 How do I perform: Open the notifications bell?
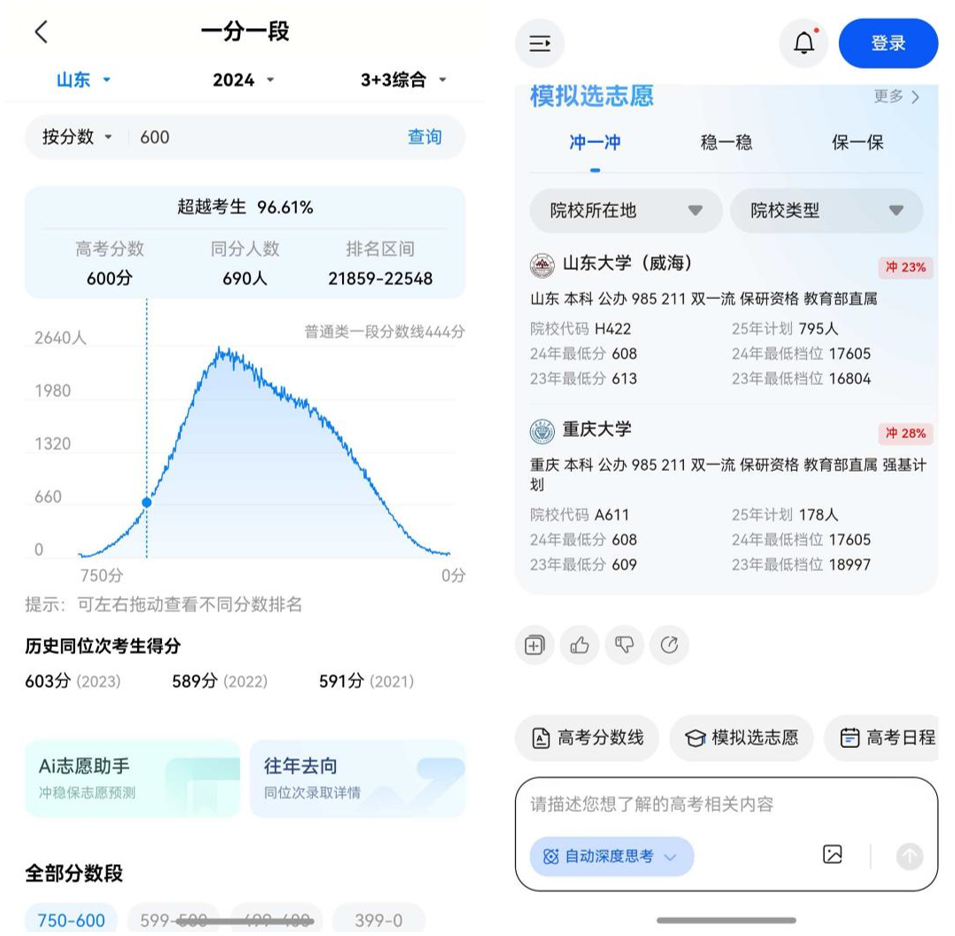[x=804, y=44]
